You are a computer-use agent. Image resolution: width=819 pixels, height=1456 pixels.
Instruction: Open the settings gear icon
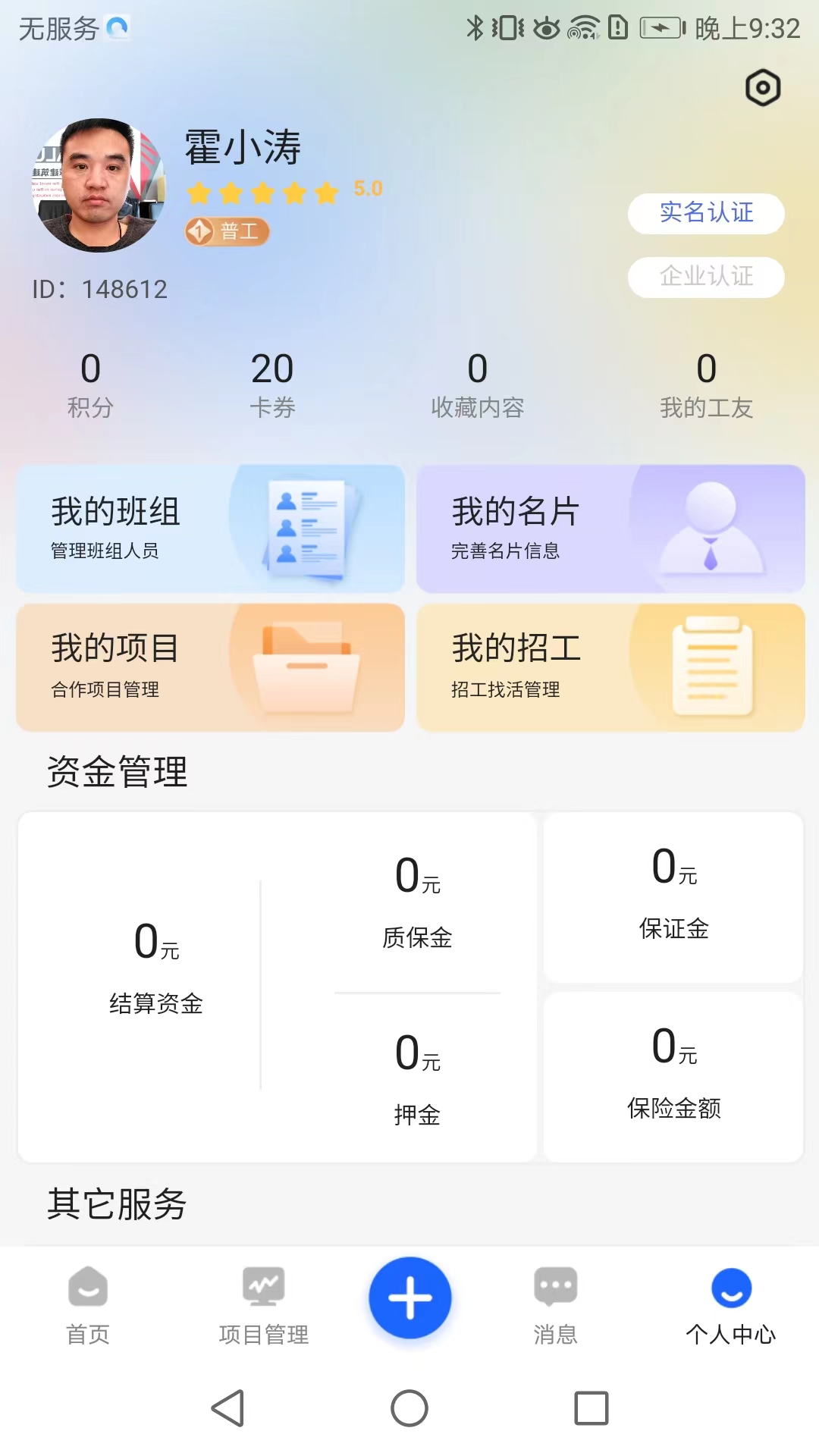coord(763,88)
